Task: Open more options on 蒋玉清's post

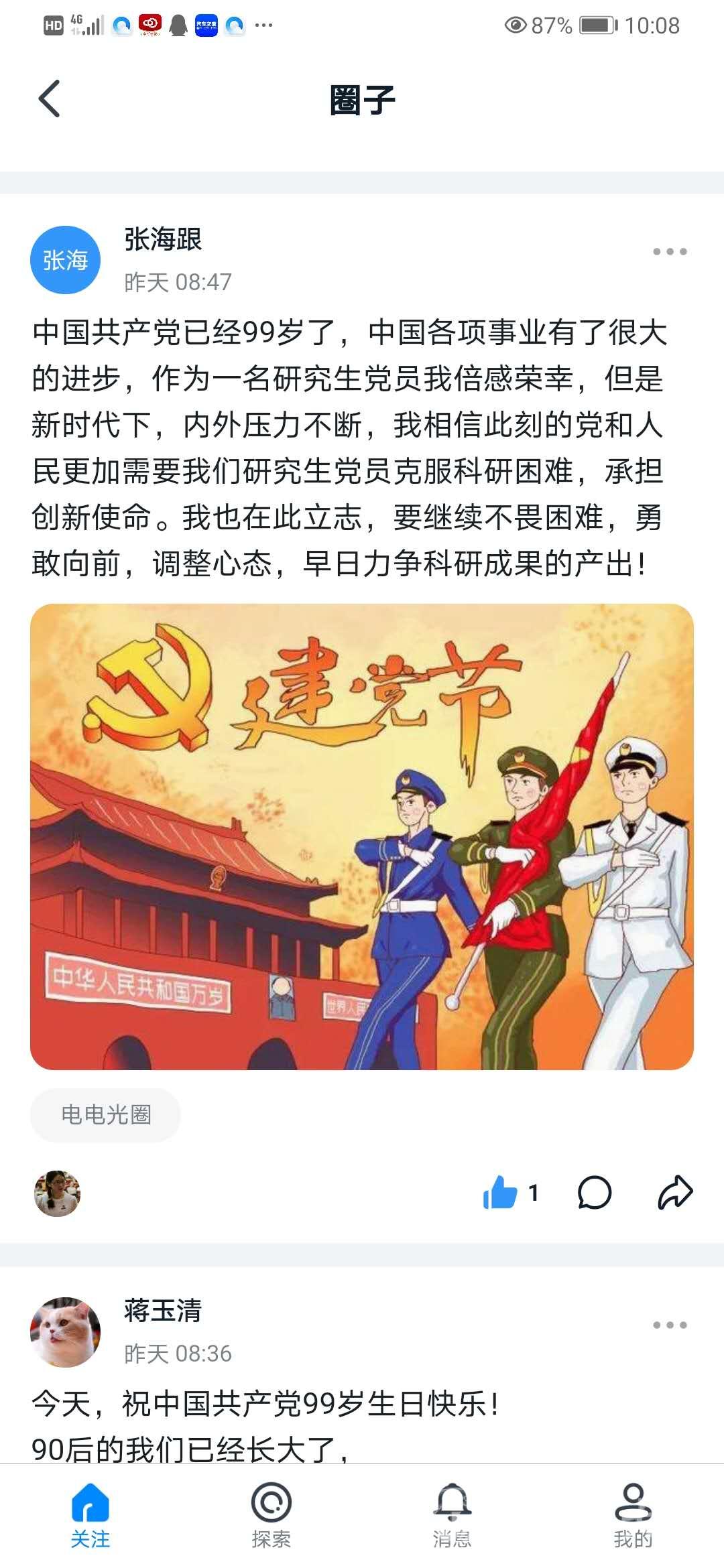Action: [x=670, y=1325]
